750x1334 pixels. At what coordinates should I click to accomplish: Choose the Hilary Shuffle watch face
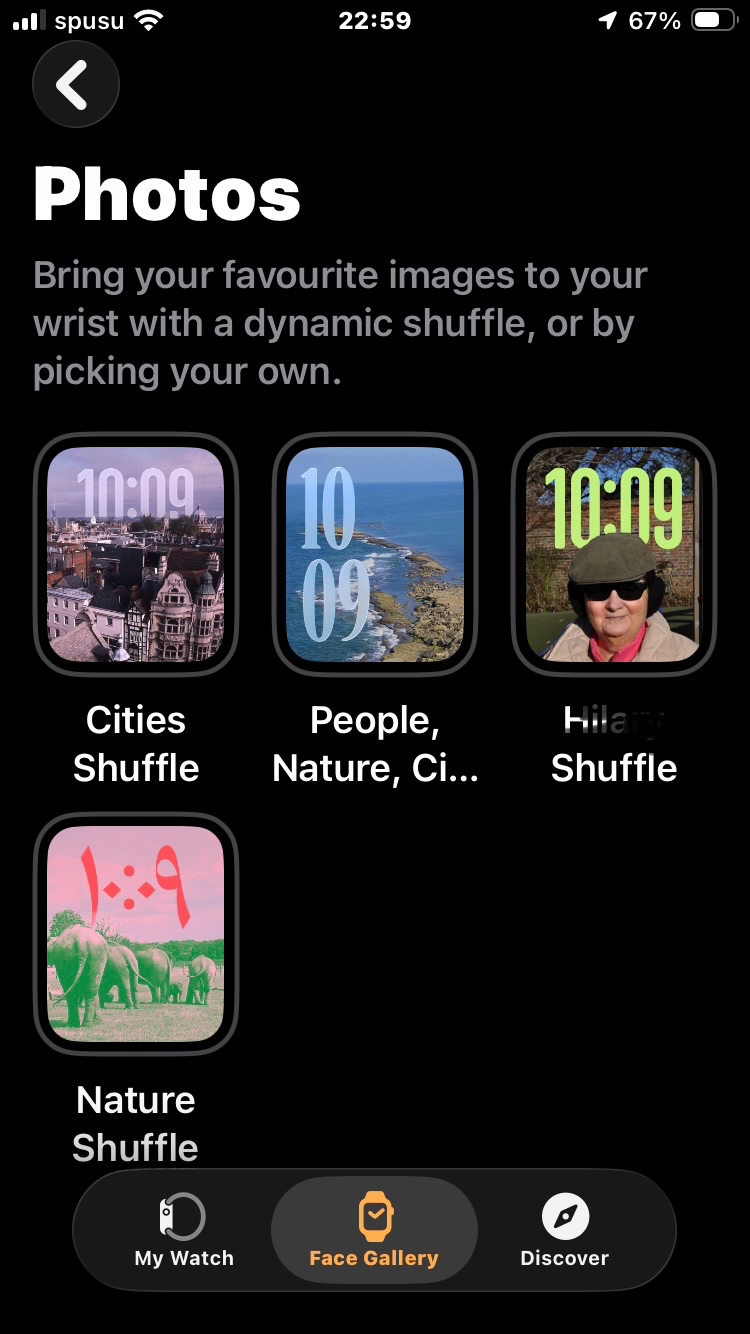614,554
